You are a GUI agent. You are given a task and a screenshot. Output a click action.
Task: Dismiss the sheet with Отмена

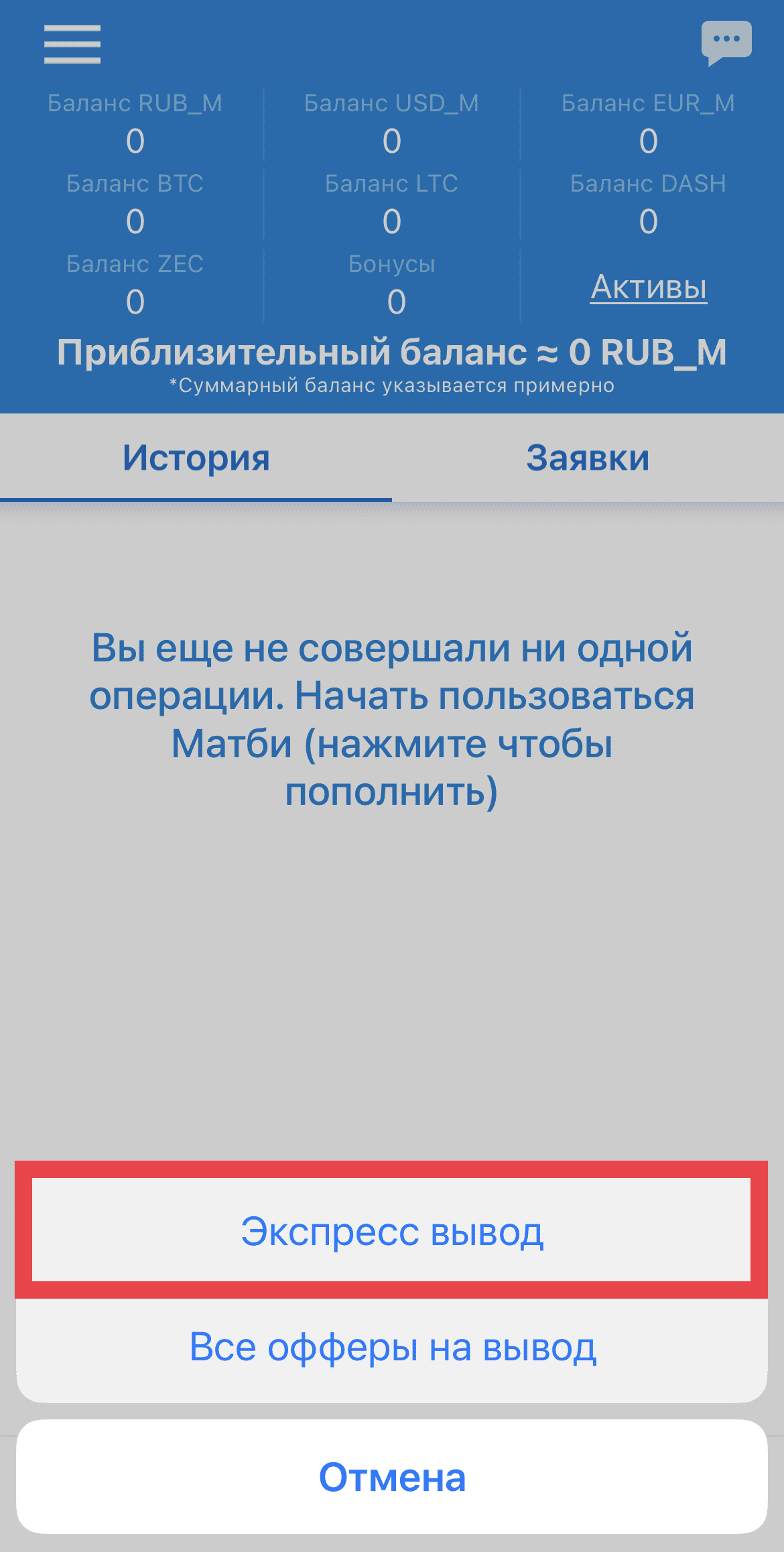click(391, 1476)
